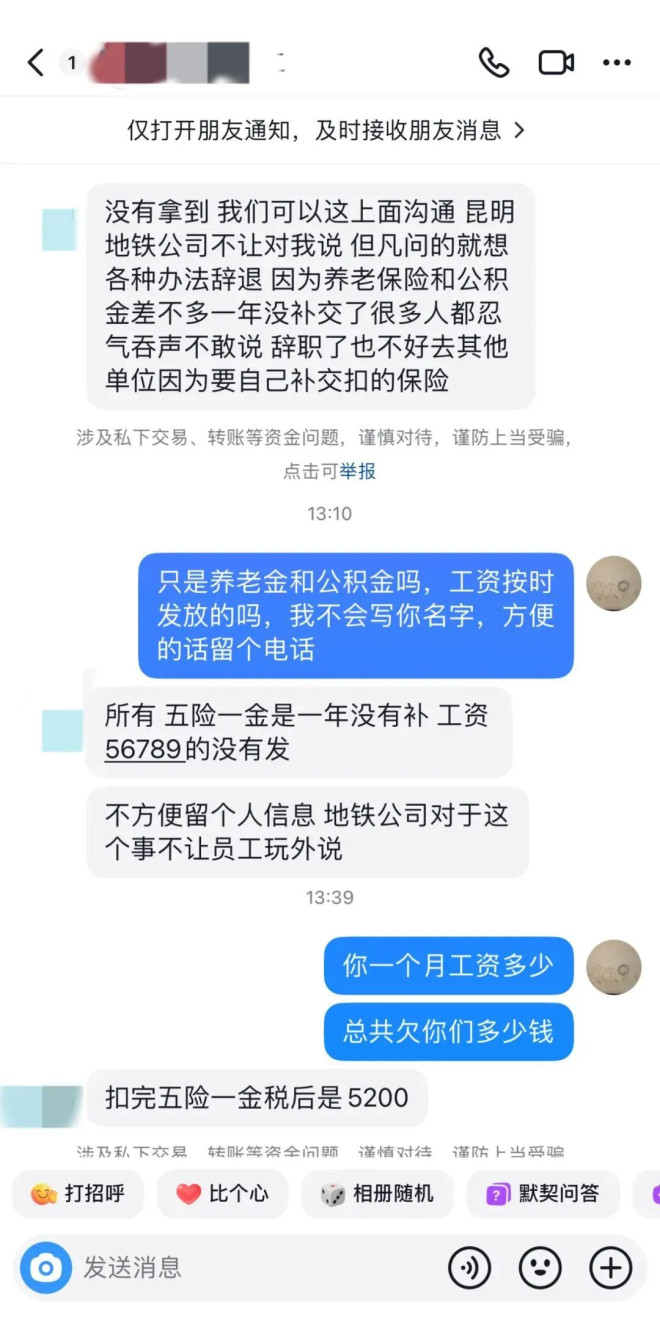
Task: Tap the 相册随机 chip
Action: [x=377, y=1194]
